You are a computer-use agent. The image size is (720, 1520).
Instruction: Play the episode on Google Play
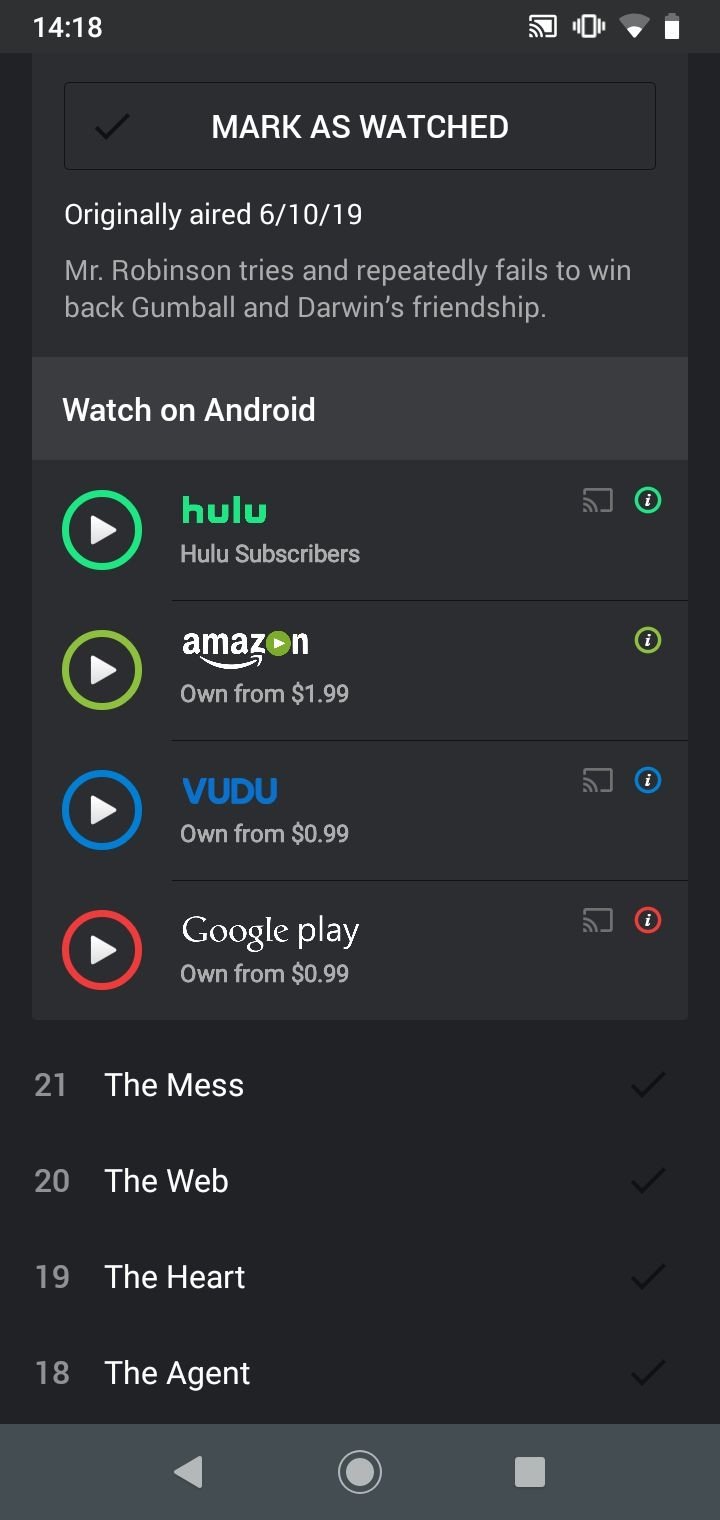[102, 950]
